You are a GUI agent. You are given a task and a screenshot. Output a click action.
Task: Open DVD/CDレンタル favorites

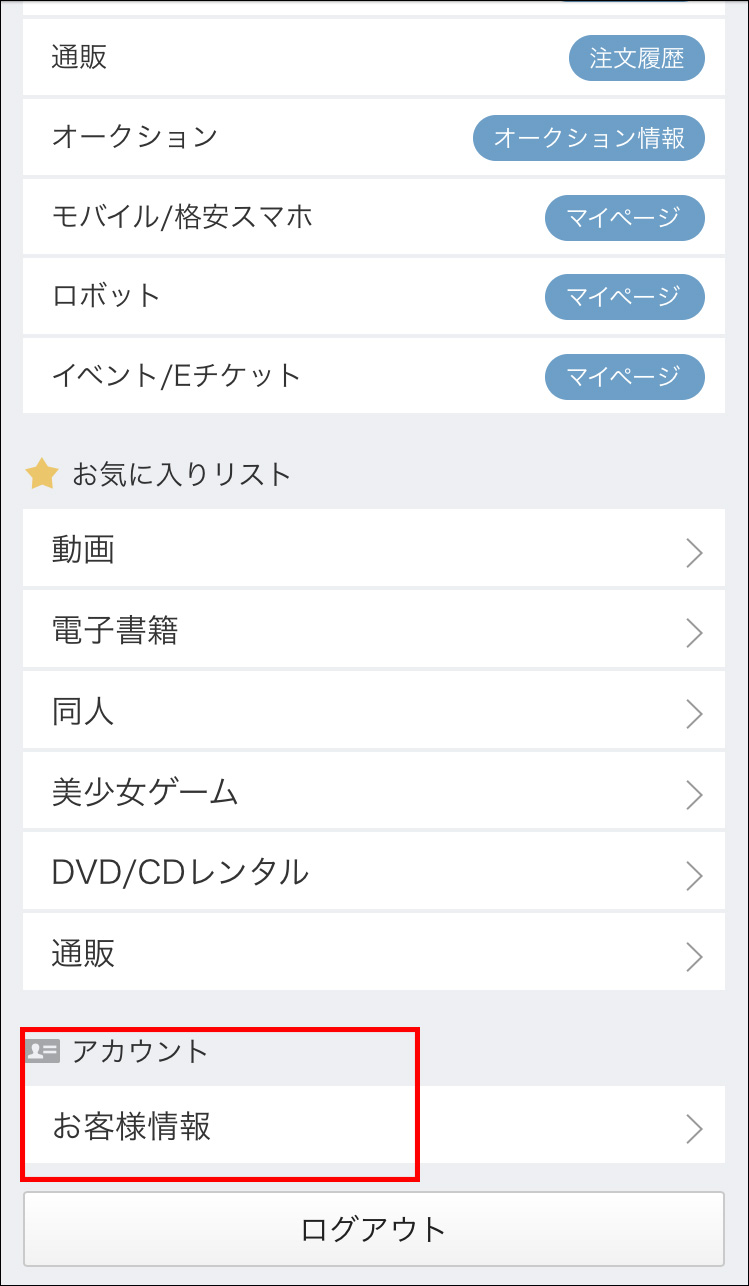pos(373,873)
